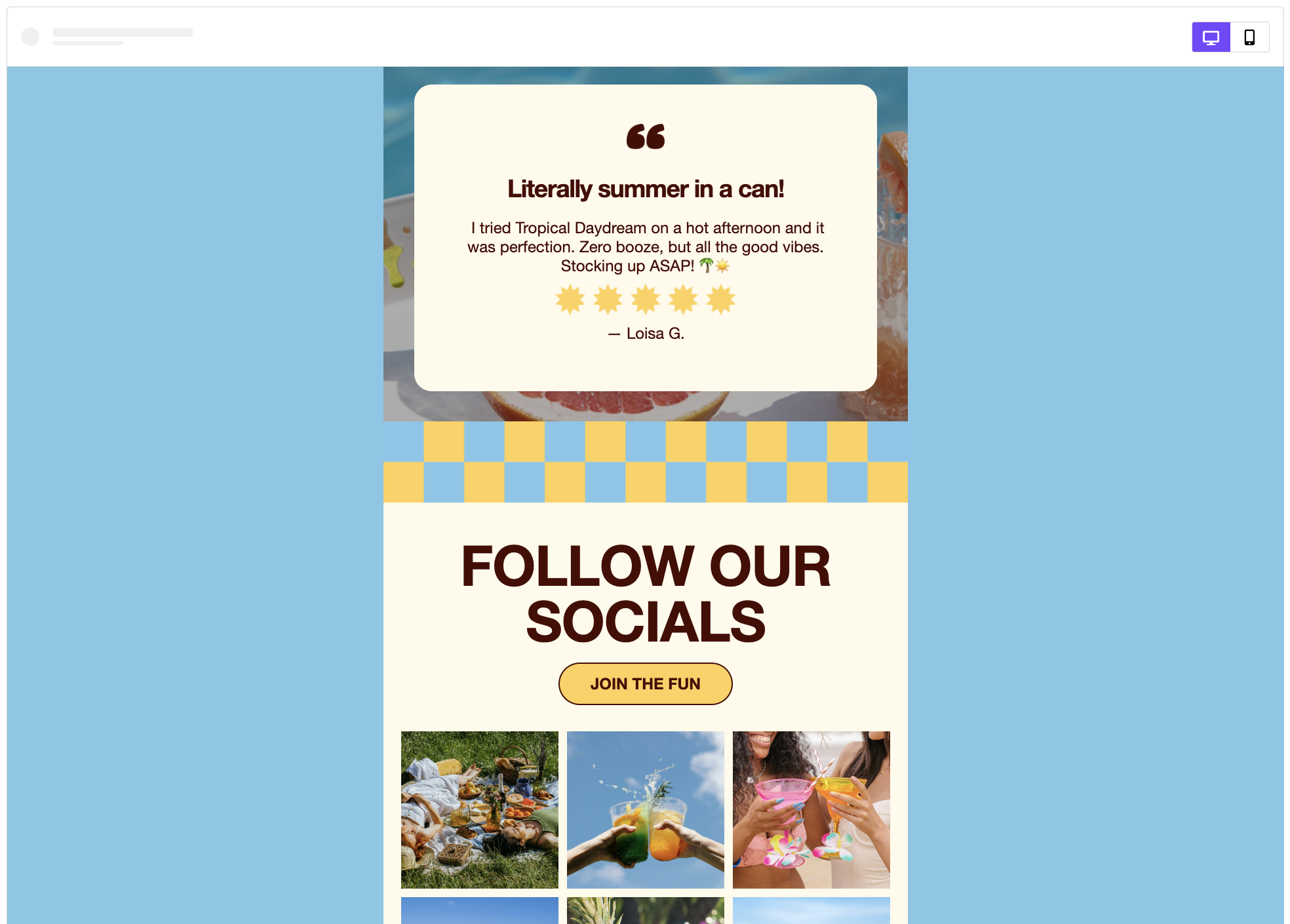Viewport: 1290px width, 924px height.
Task: Open the women with cocktails photo
Action: pyautogui.click(x=811, y=809)
